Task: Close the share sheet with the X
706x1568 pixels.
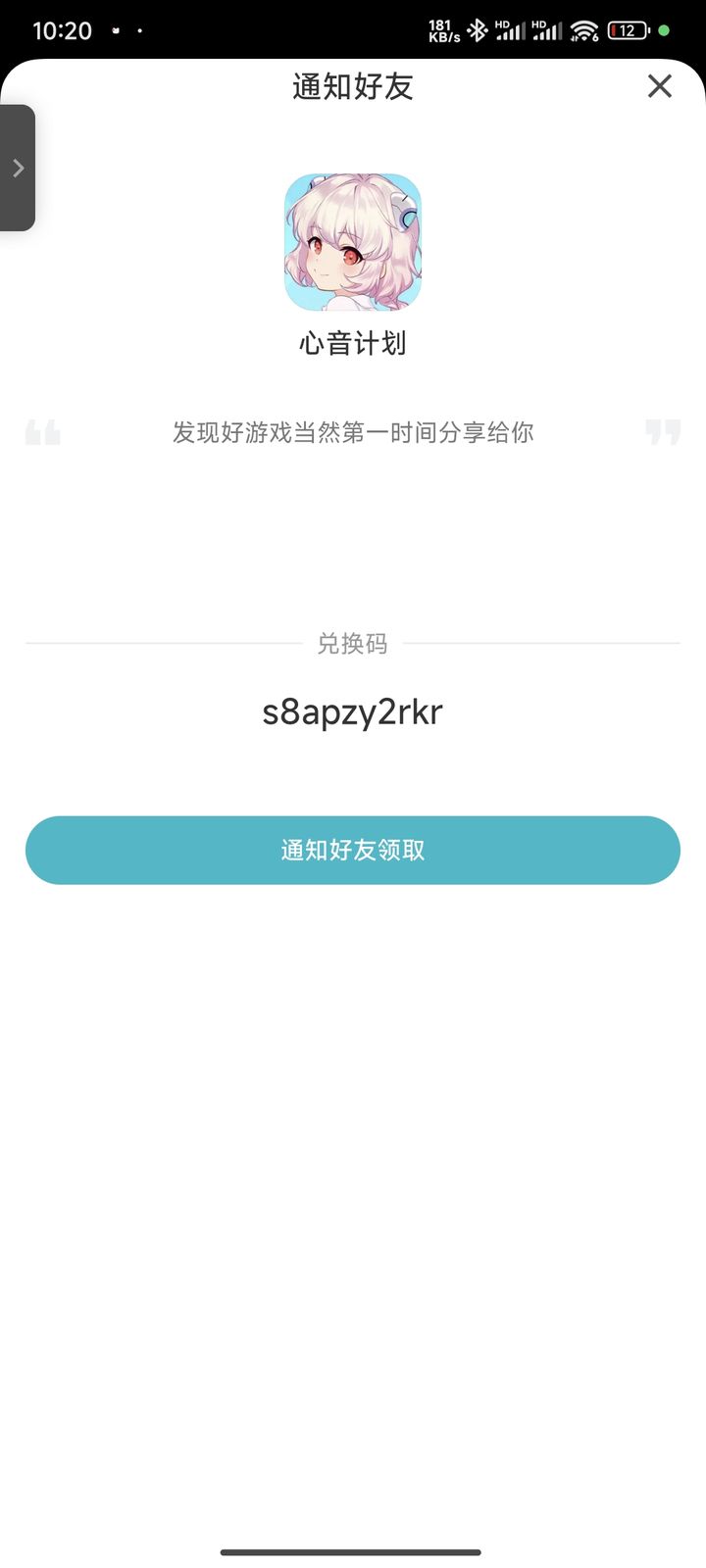Action: pyautogui.click(x=659, y=86)
